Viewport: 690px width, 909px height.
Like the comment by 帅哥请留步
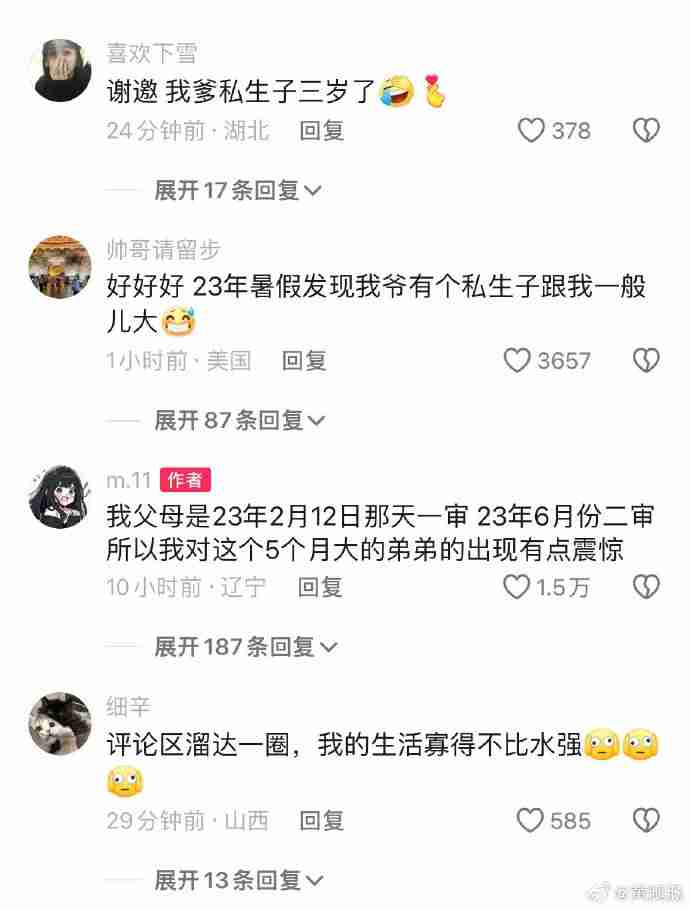click(517, 361)
